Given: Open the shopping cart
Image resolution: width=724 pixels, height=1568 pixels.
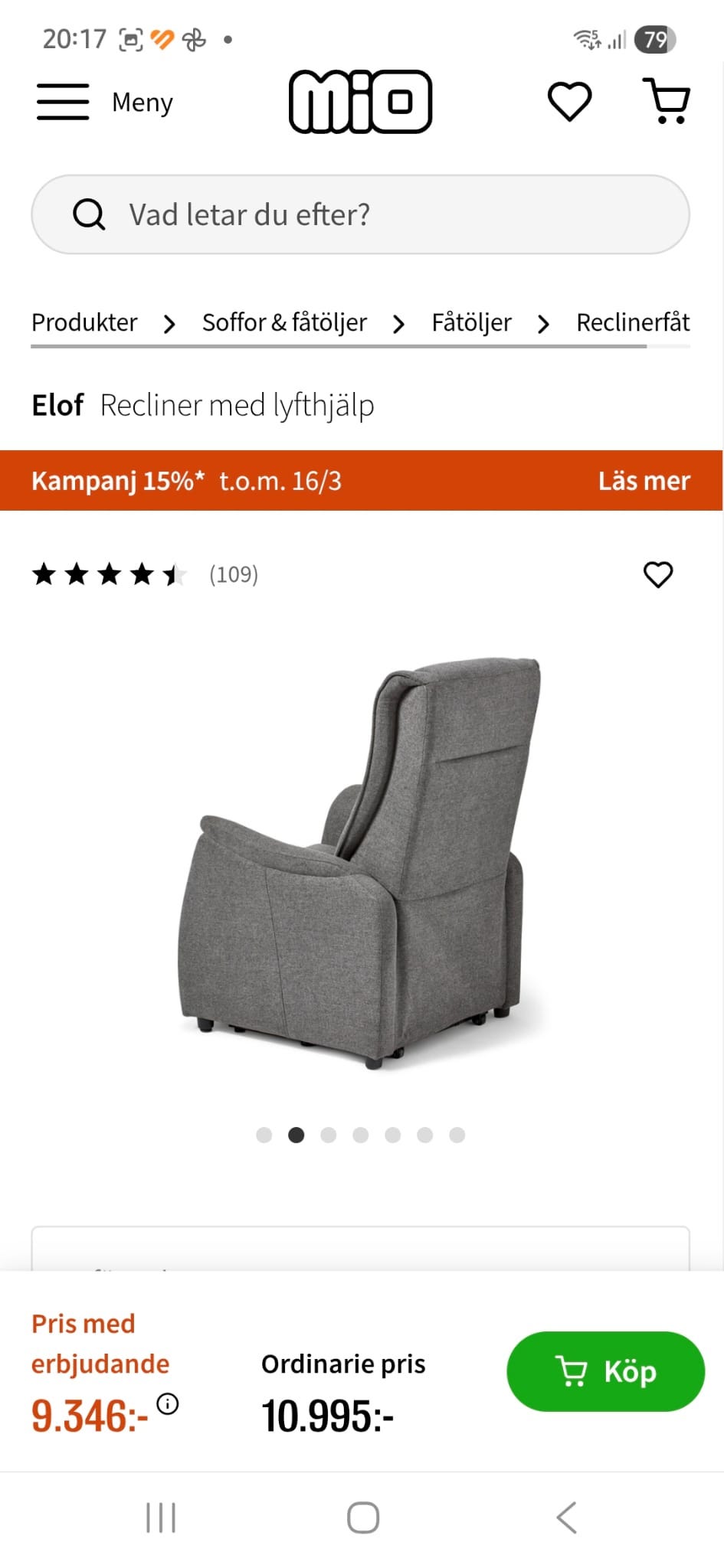Looking at the screenshot, I should (x=667, y=101).
